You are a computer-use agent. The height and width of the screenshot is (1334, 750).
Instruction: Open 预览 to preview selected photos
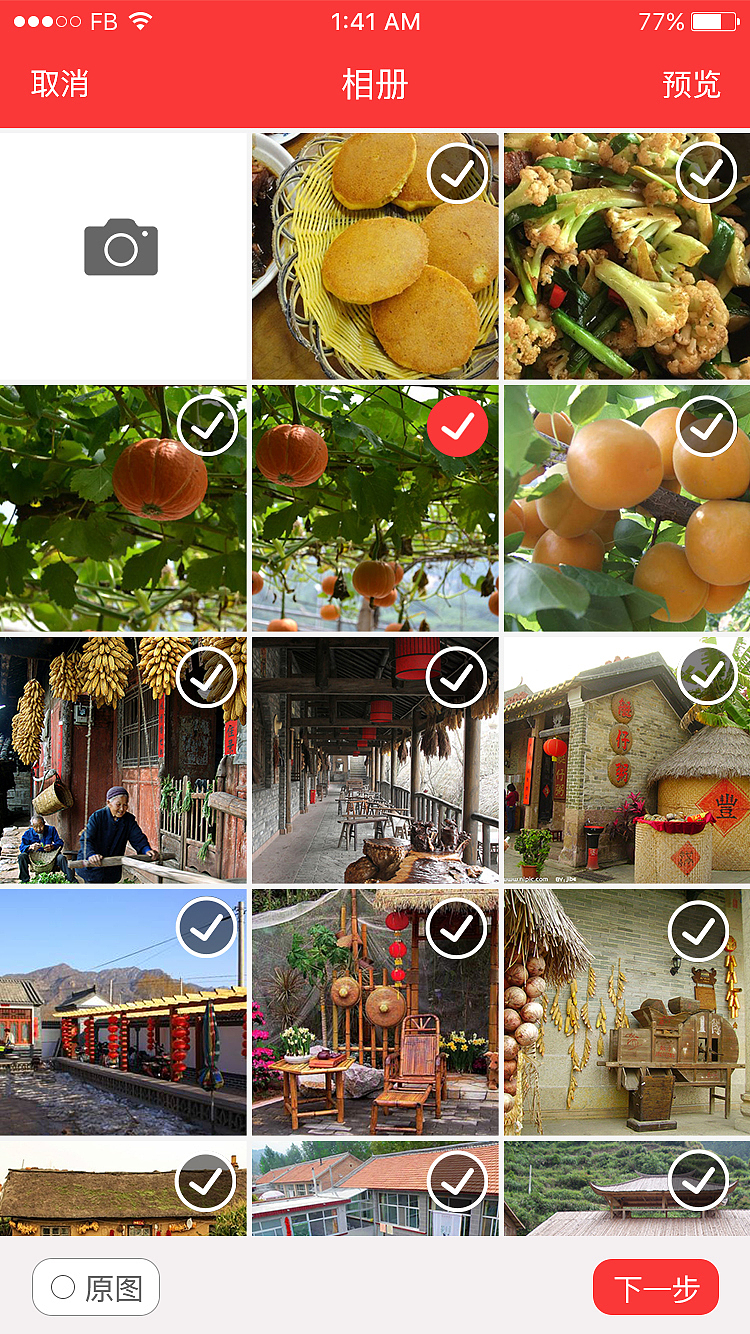click(x=692, y=85)
